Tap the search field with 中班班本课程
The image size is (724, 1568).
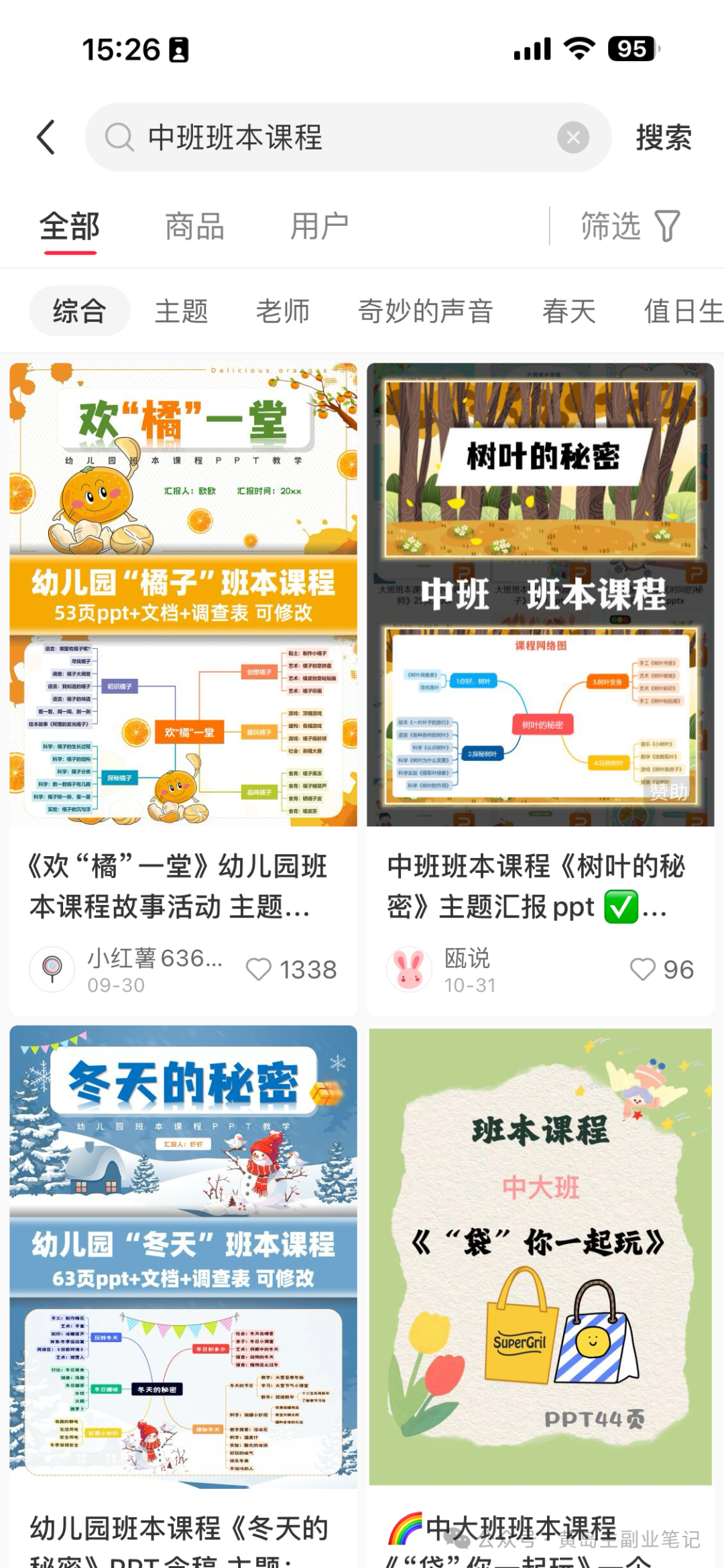(x=335, y=138)
